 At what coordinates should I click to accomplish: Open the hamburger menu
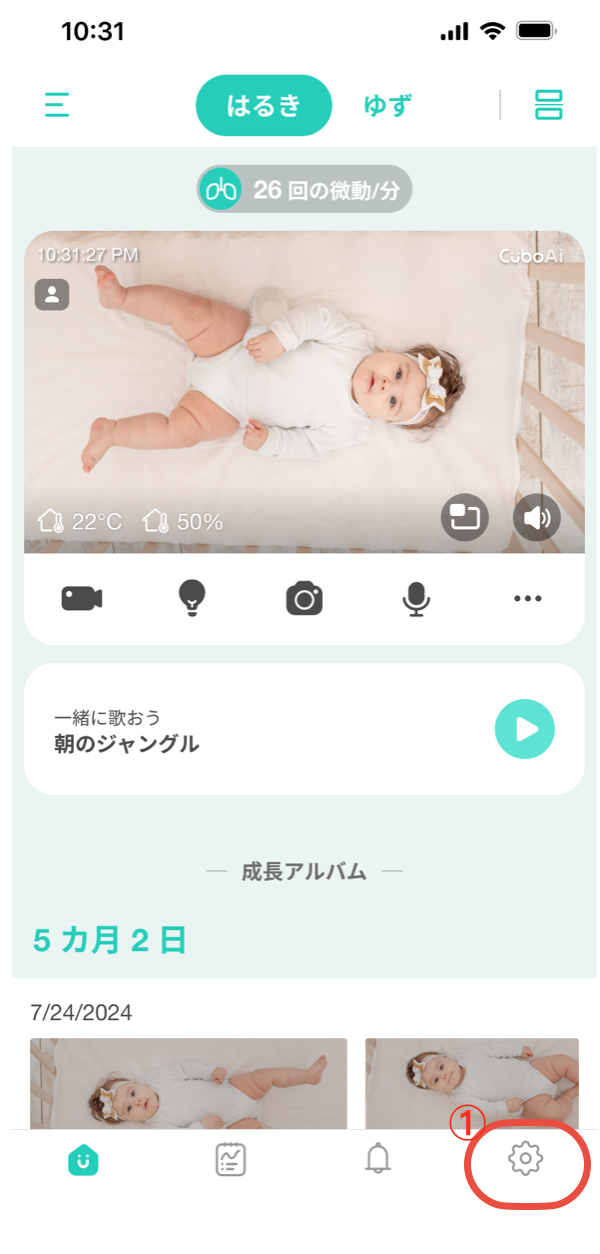[57, 105]
